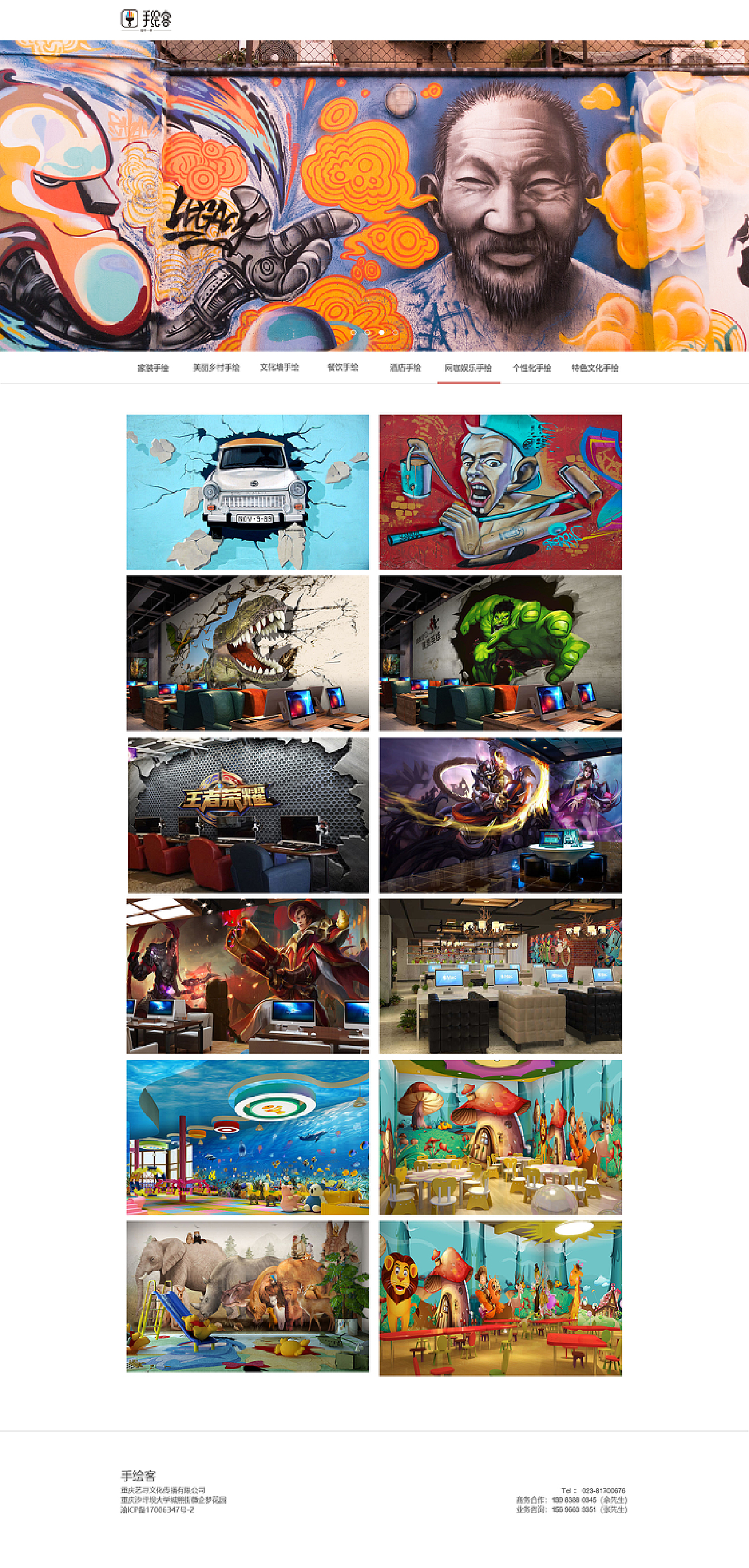Screen dimensions: 749x1568
Task: Switch to the 特色文化手绘 tab
Action: pos(595,368)
